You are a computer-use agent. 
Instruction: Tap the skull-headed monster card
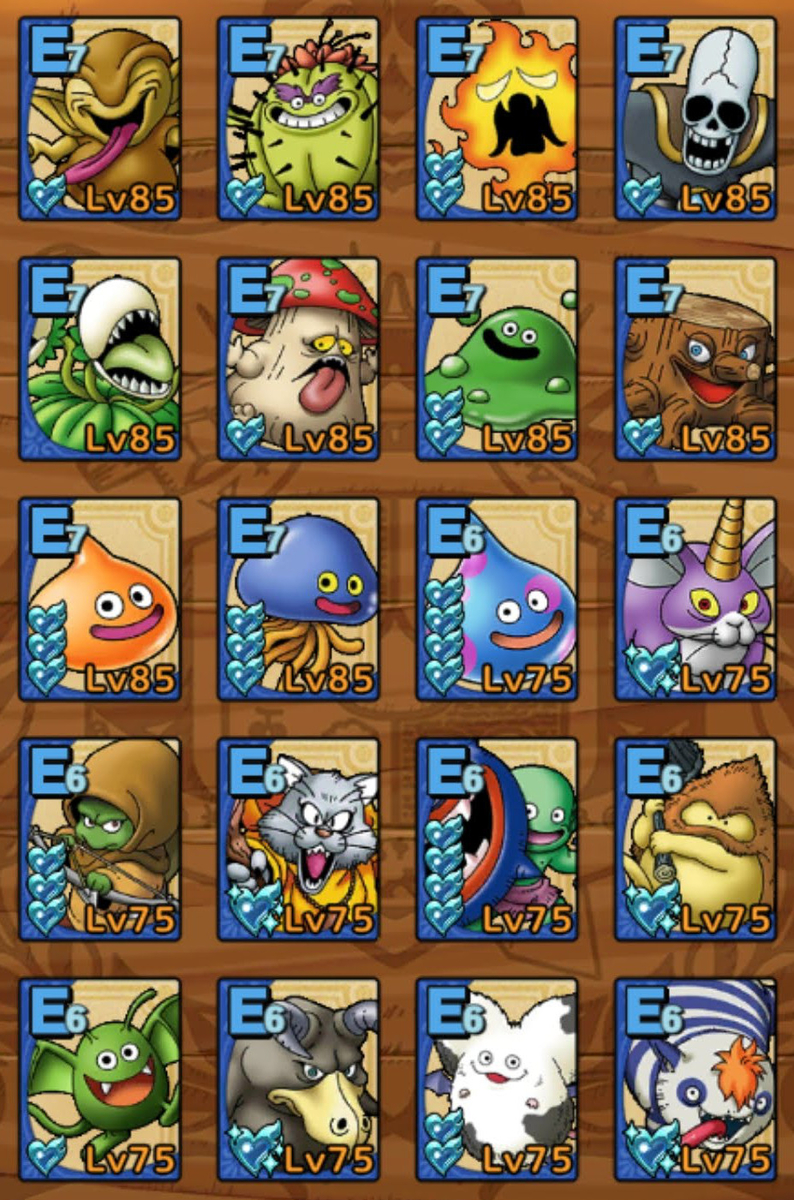pyautogui.click(x=695, y=118)
